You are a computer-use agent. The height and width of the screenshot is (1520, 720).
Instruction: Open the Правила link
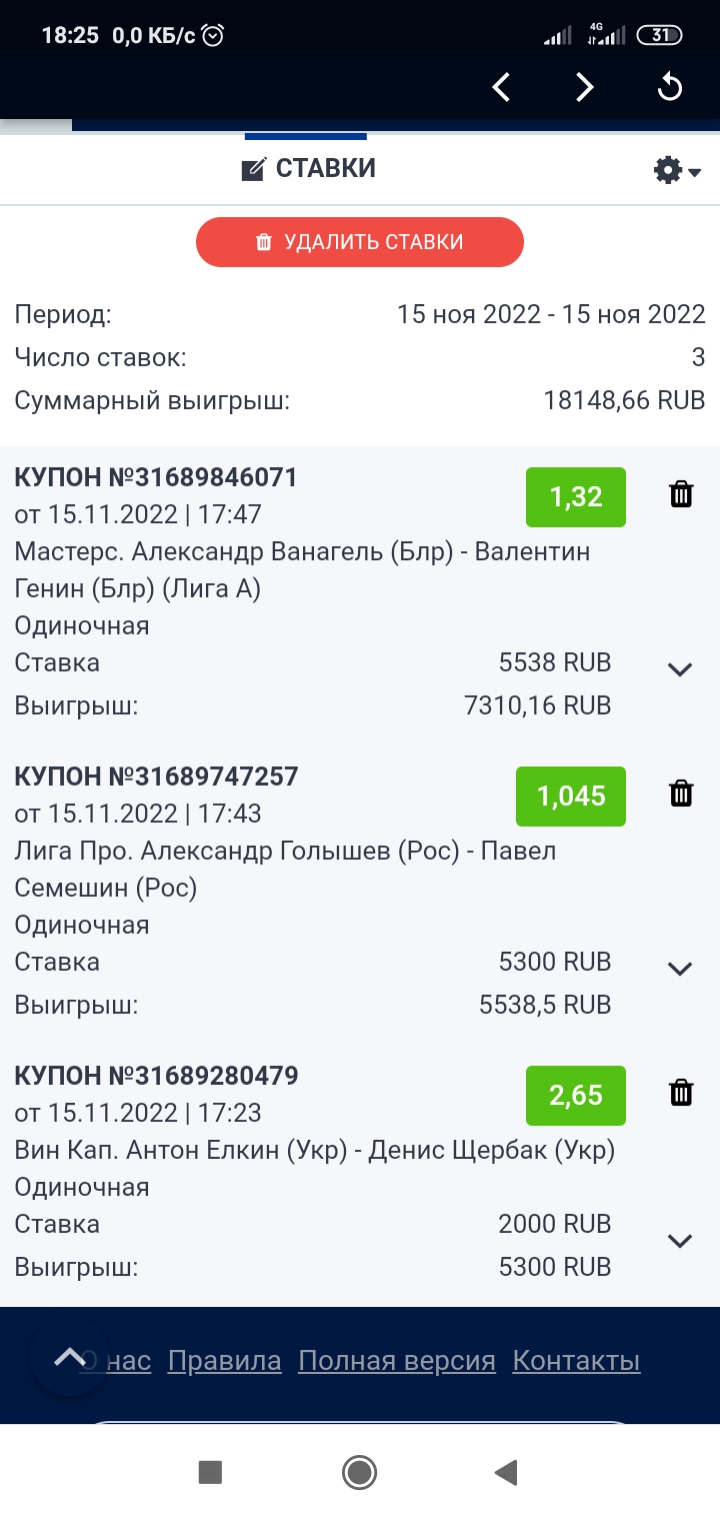pos(224,1361)
